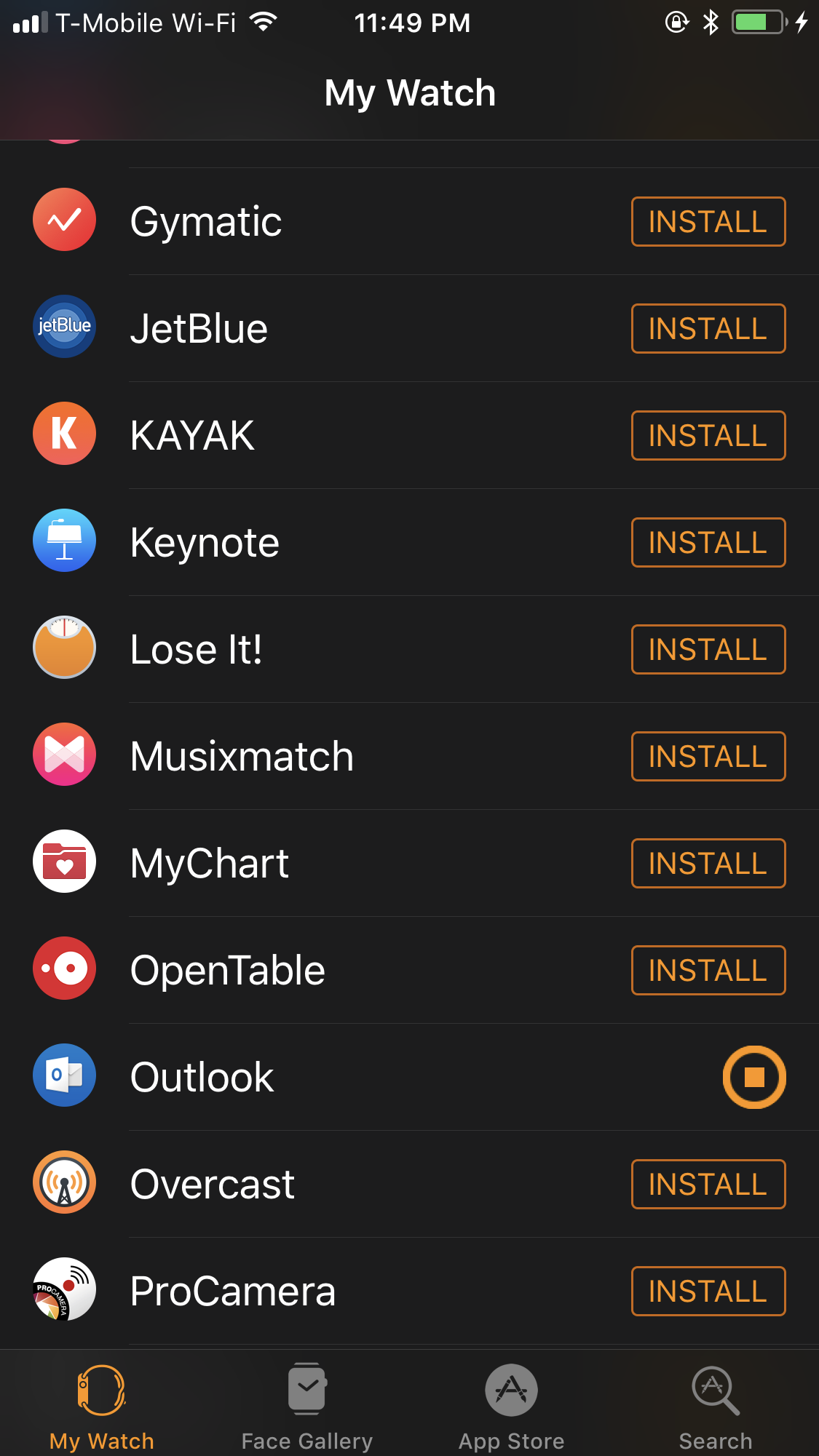
Task: Install the OpenTable app
Action: 708,971
